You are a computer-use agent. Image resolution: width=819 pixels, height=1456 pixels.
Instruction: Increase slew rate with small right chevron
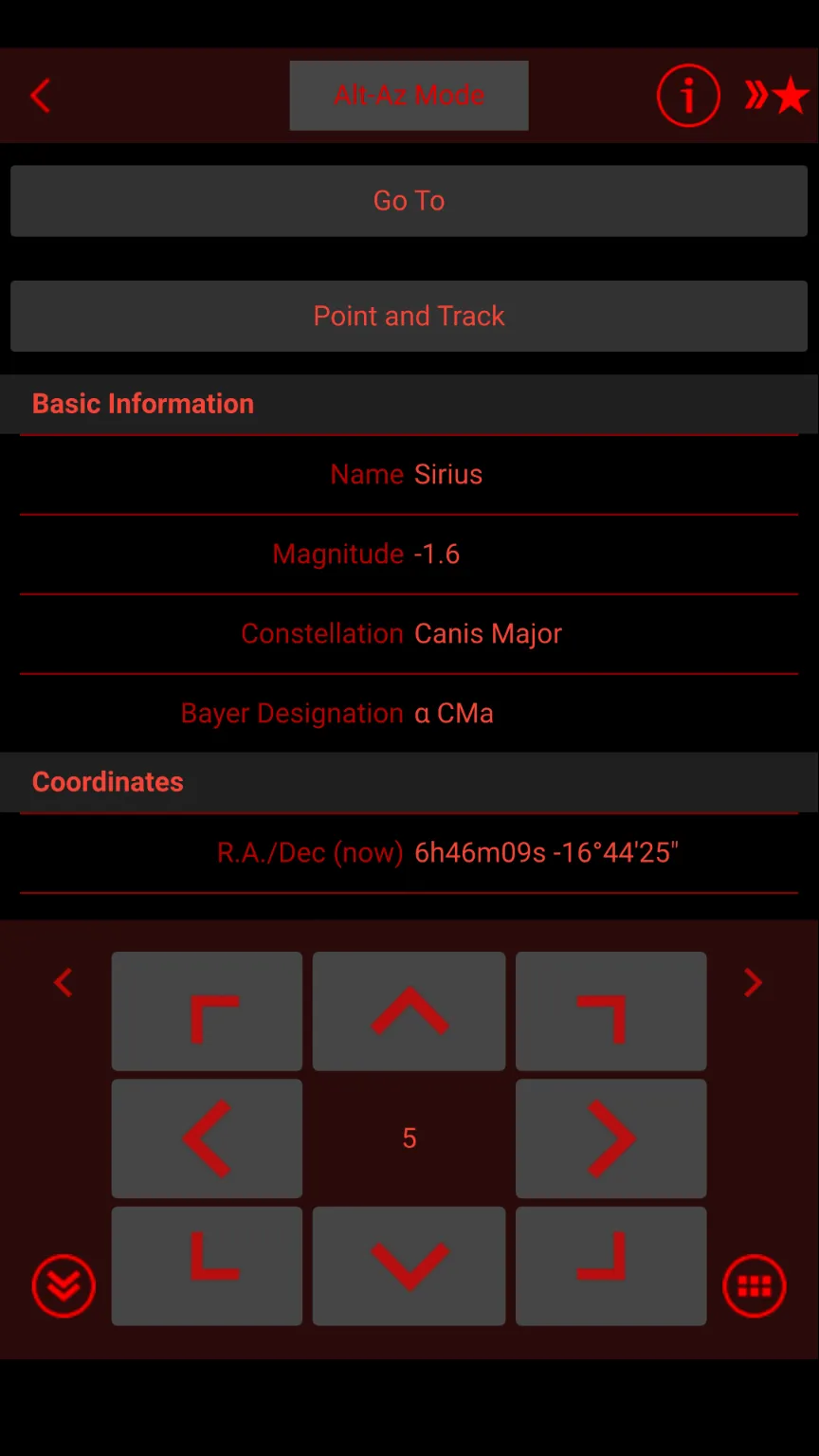[x=754, y=983]
